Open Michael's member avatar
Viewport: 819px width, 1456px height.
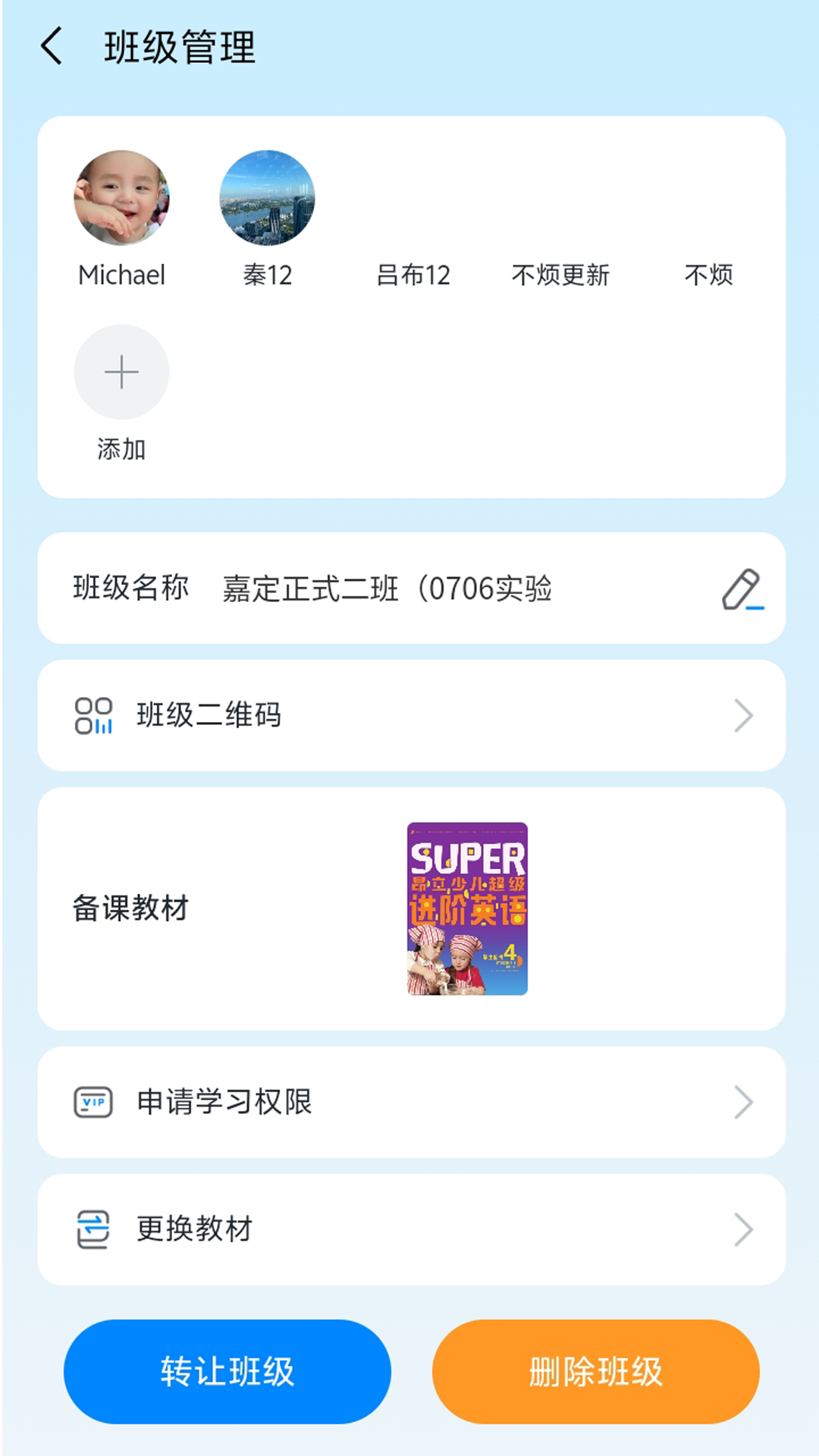click(121, 198)
